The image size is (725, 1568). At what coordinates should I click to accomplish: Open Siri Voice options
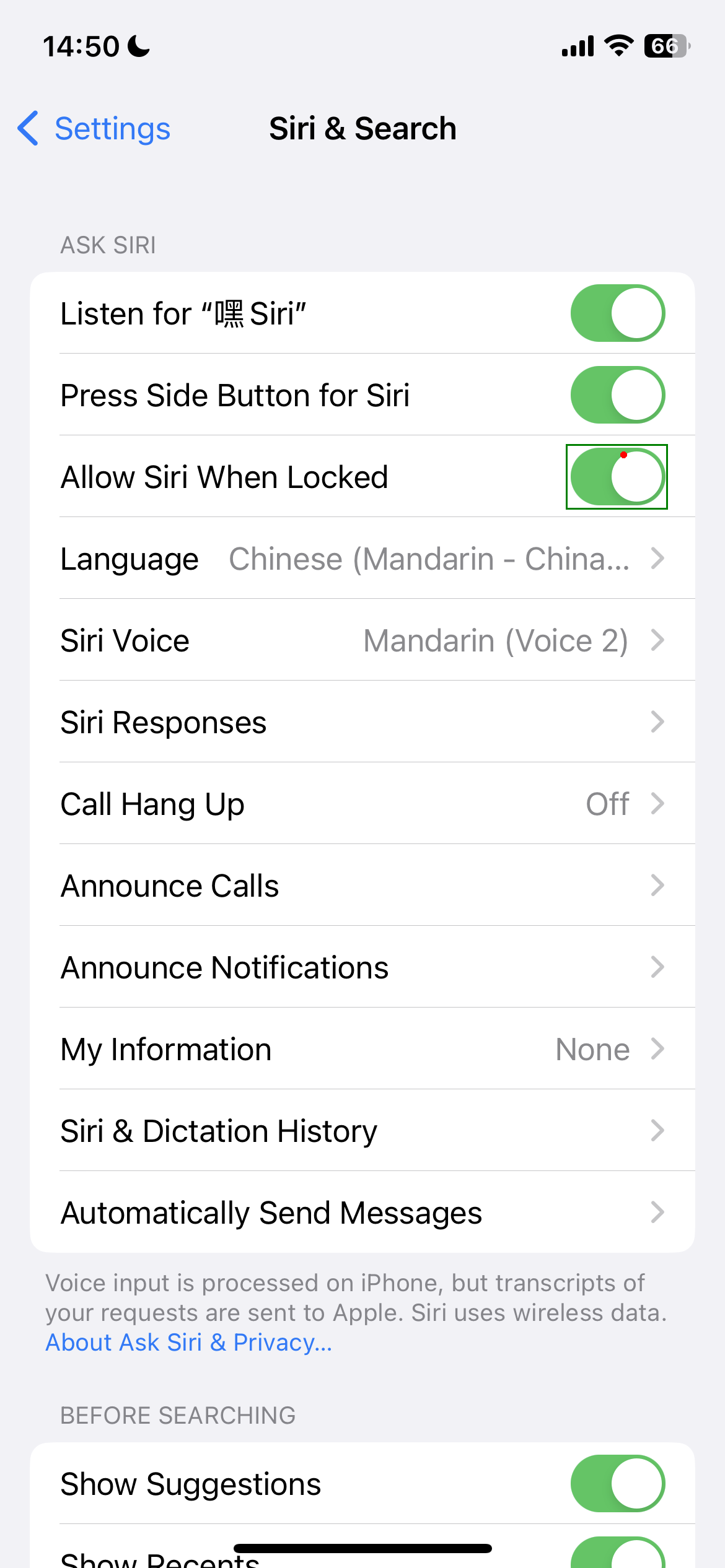[362, 640]
